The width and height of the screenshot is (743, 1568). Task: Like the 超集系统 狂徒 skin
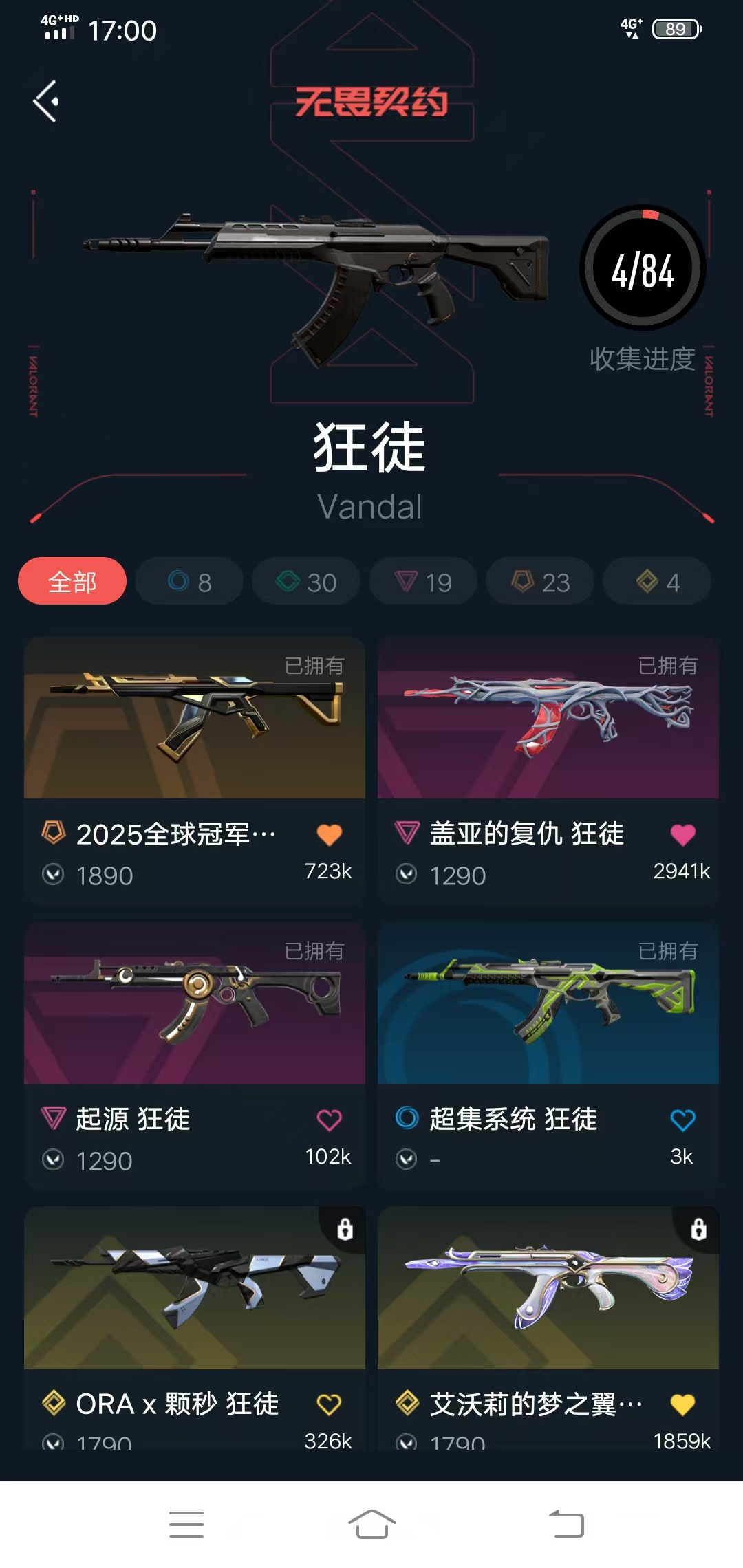[682, 1120]
